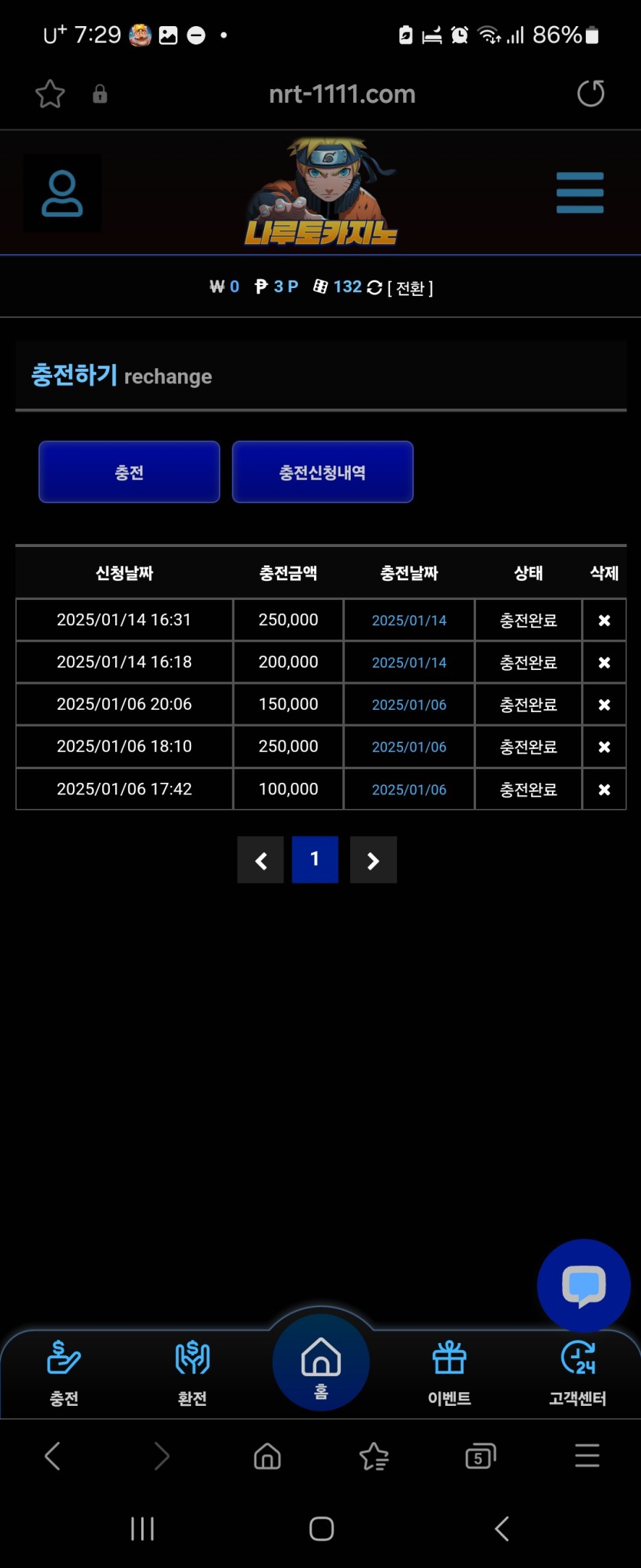Open 고객센터 customer center tab

(x=577, y=1371)
